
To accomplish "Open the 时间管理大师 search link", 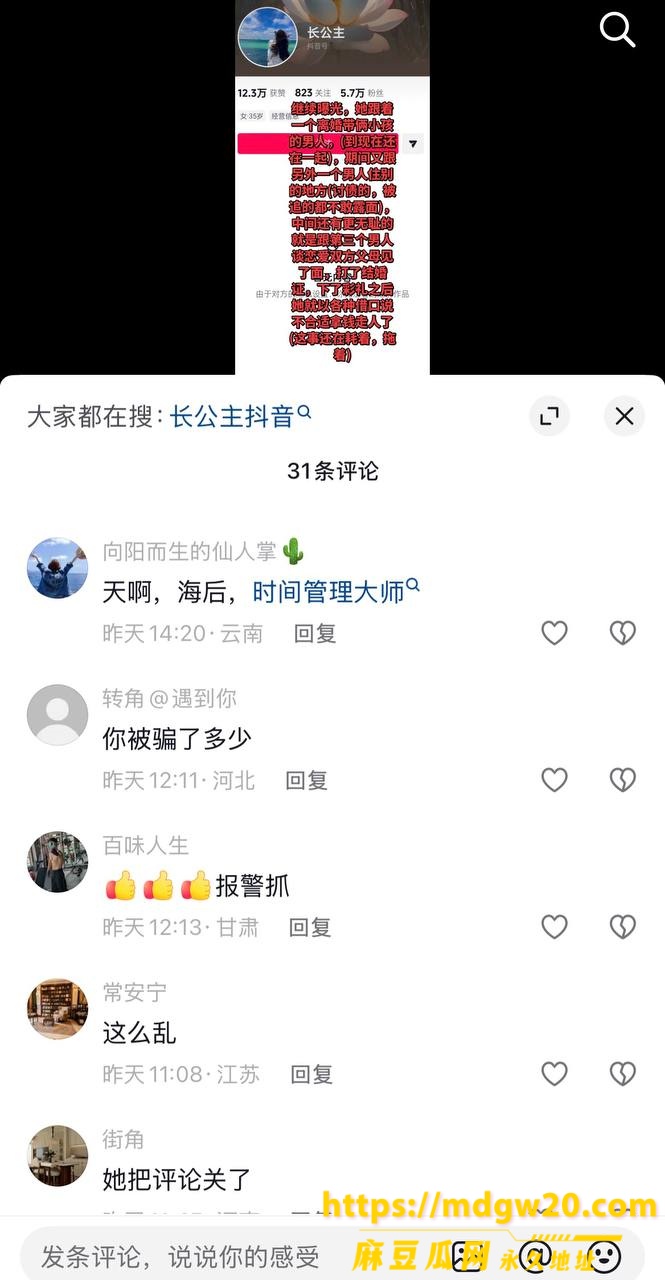I will click(336, 591).
